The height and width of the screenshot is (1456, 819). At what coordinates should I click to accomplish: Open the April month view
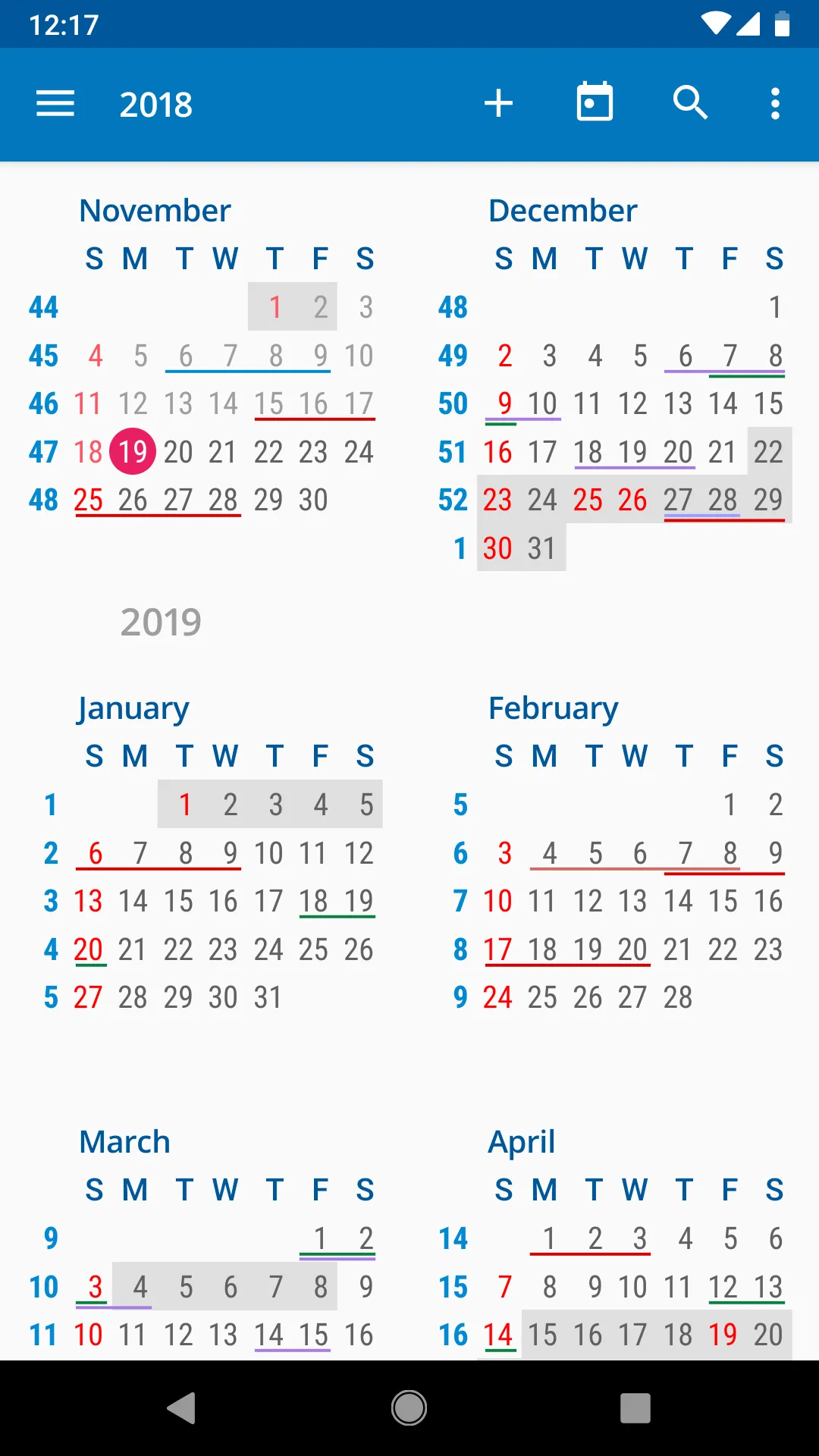click(522, 1142)
